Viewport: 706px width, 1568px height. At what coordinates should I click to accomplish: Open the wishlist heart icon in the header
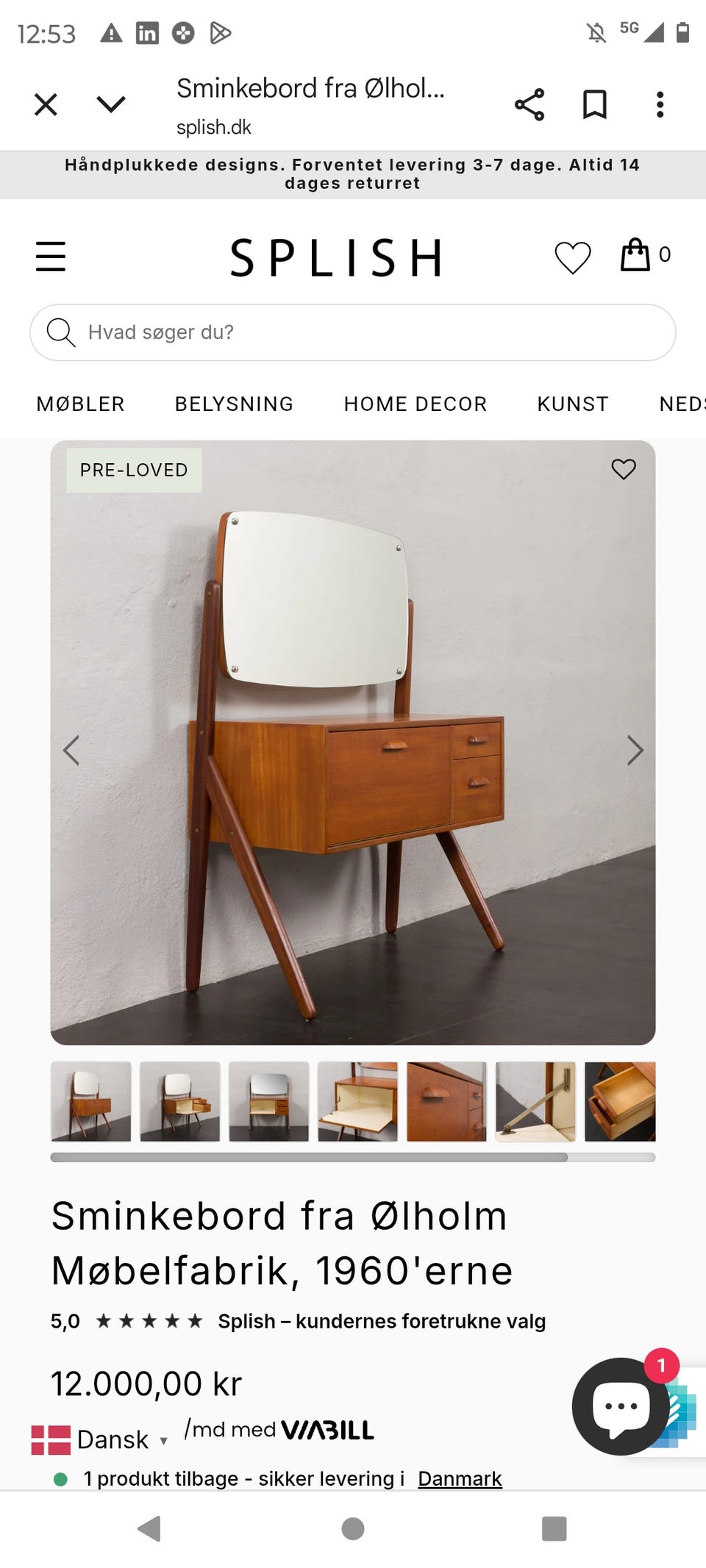(x=573, y=257)
